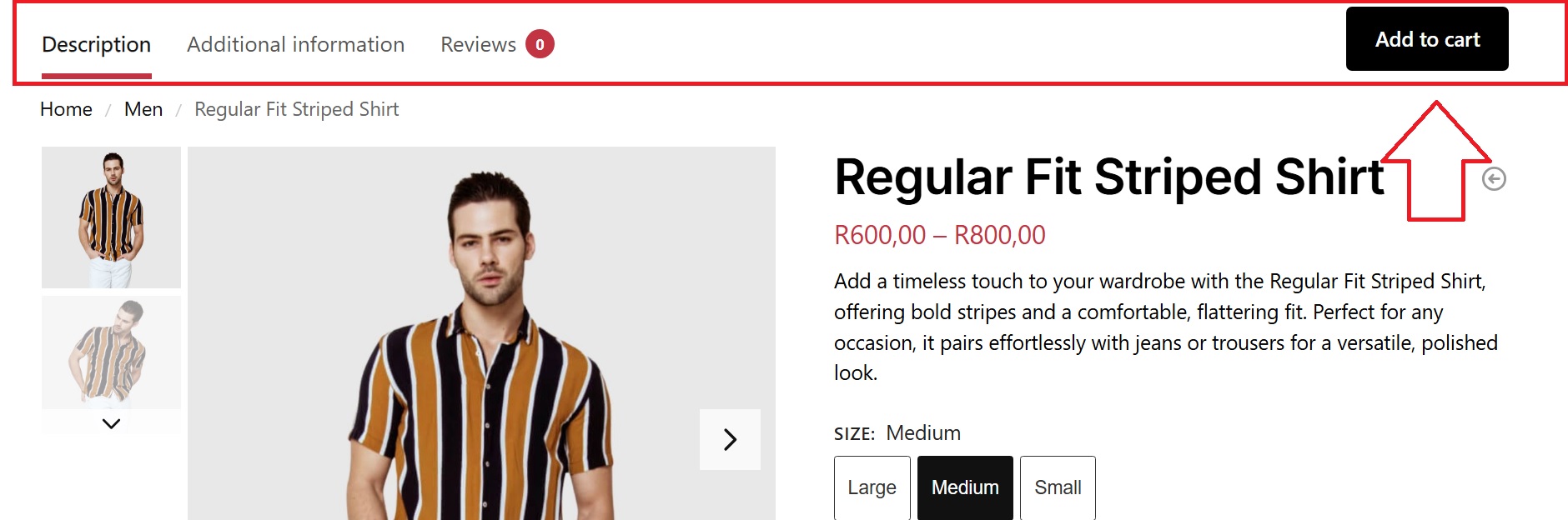View the second shirt thumbnail
Image resolution: width=1568 pixels, height=520 pixels.
coord(111,352)
